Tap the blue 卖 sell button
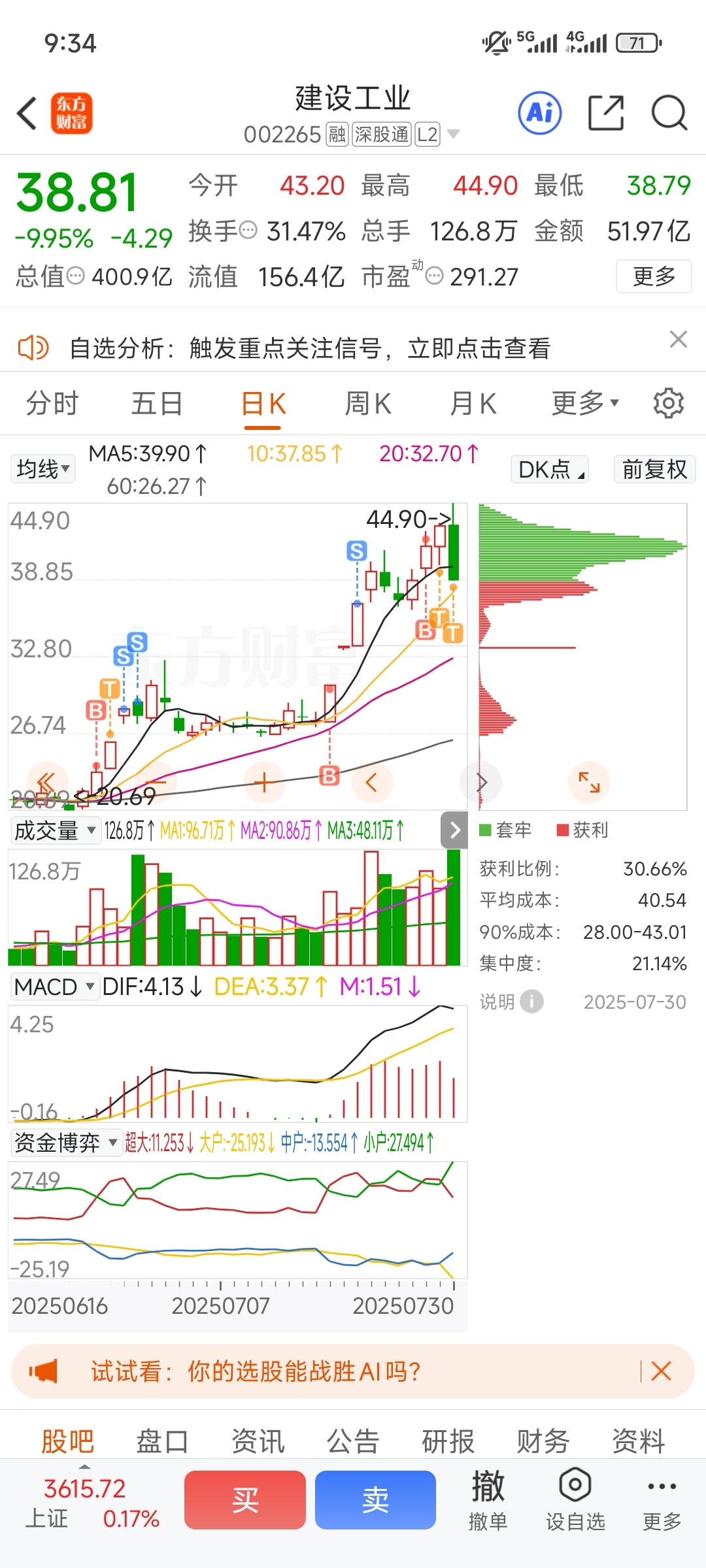The width and height of the screenshot is (706, 1568). coord(375,1500)
